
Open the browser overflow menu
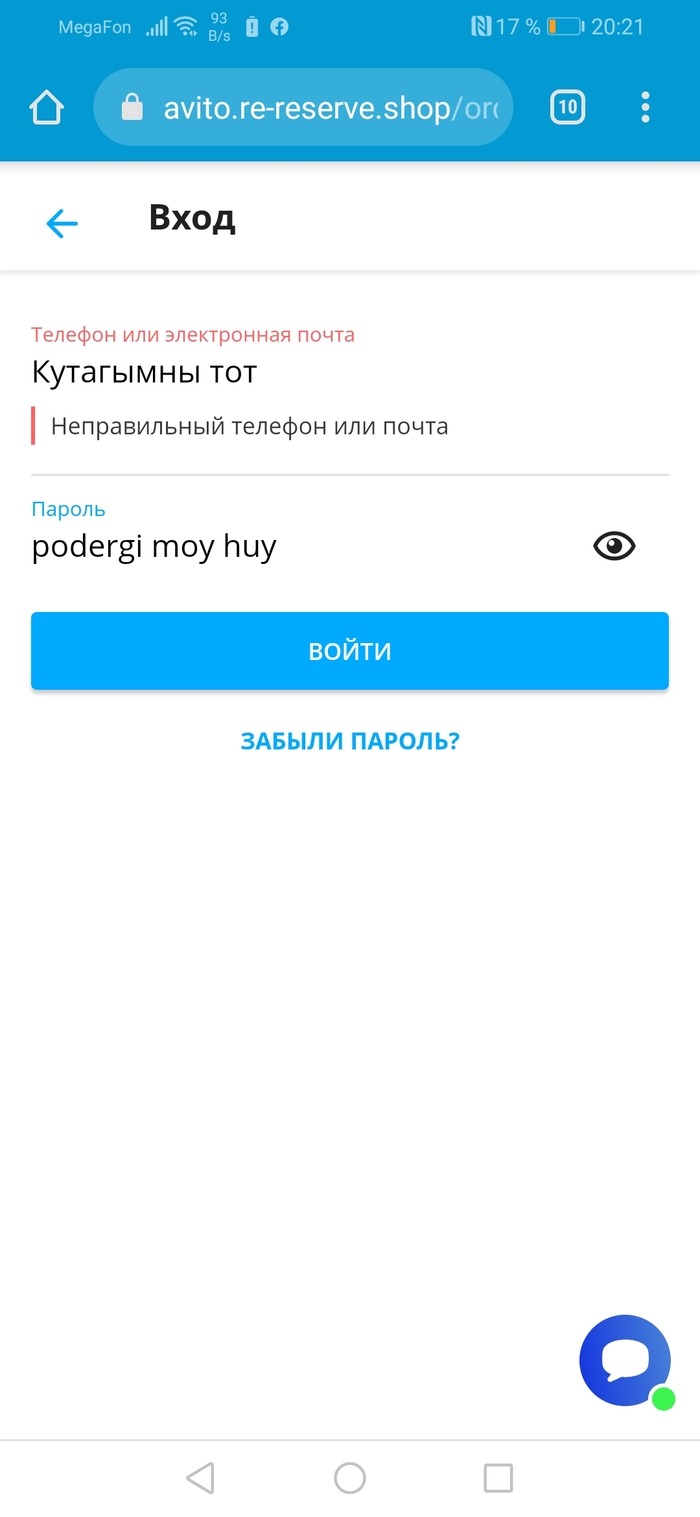pyautogui.click(x=645, y=107)
